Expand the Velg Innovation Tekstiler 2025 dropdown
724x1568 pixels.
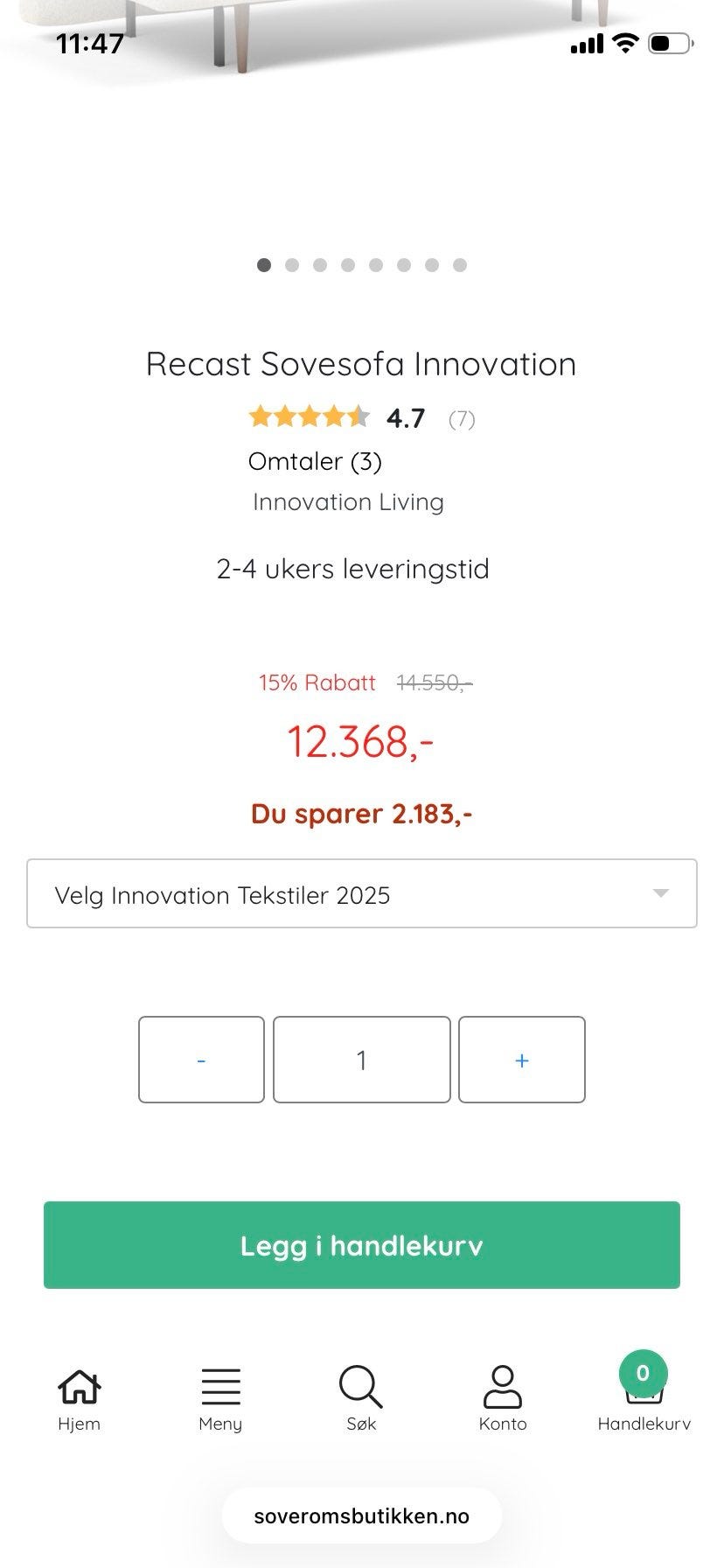361,893
